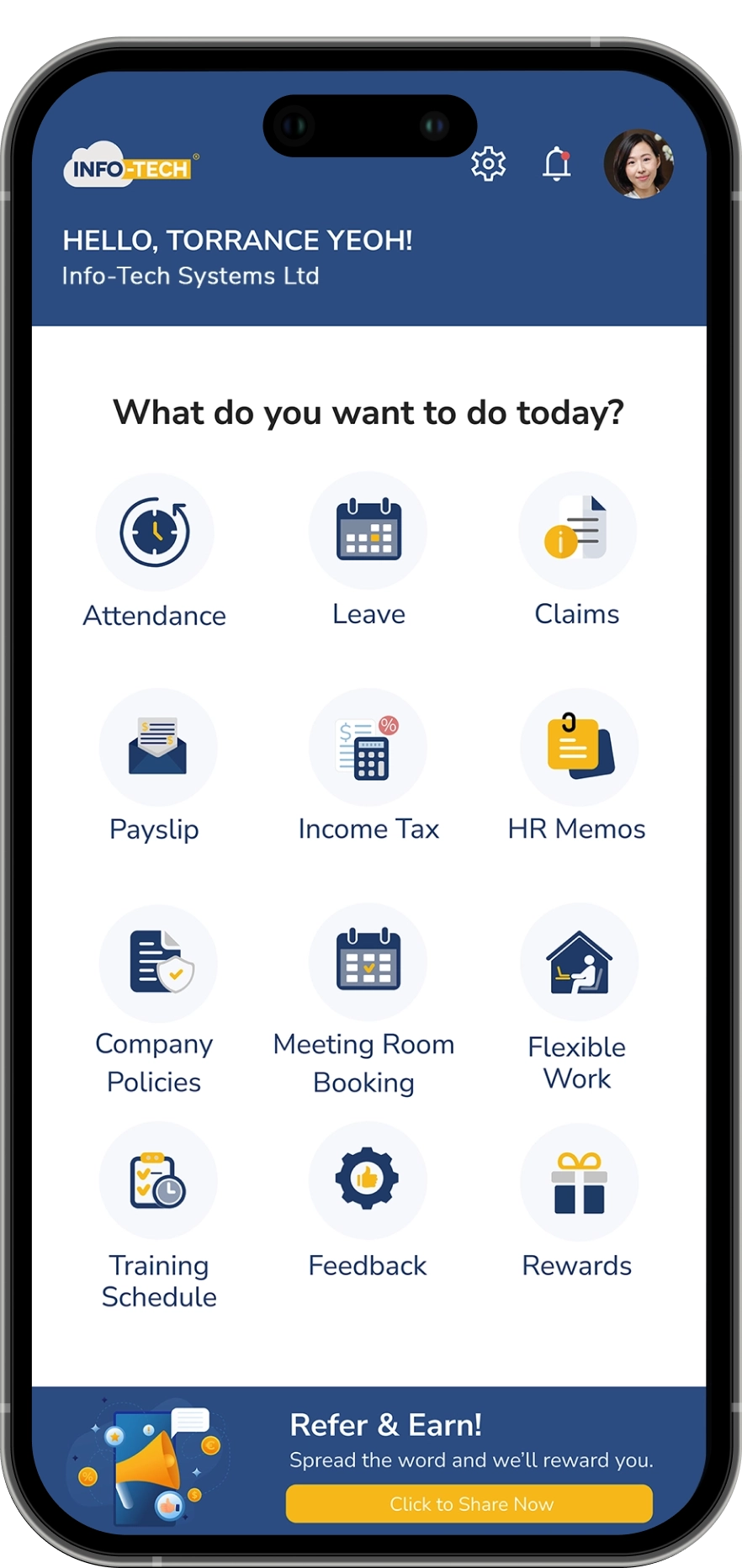The width and height of the screenshot is (742, 1568).
Task: Open the notifications bell
Action: click(x=556, y=163)
